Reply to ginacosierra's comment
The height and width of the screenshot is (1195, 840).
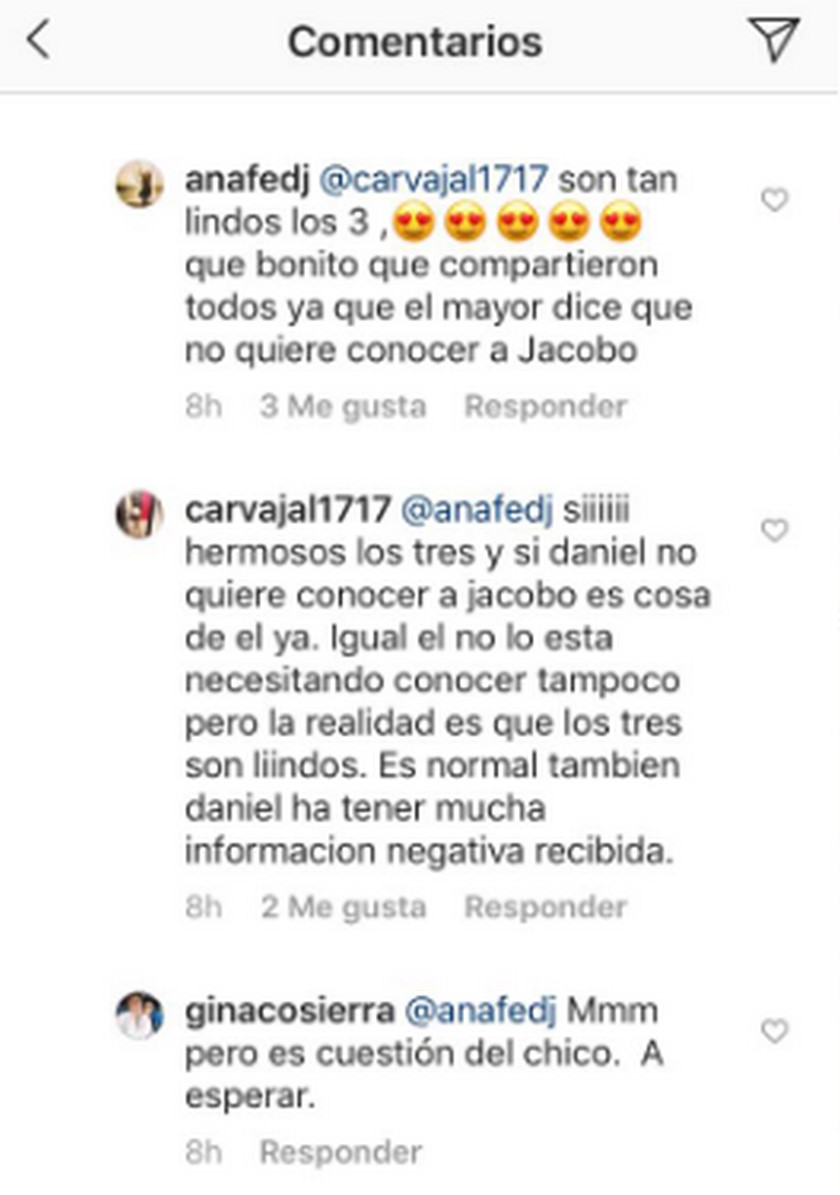pyautogui.click(x=341, y=1152)
